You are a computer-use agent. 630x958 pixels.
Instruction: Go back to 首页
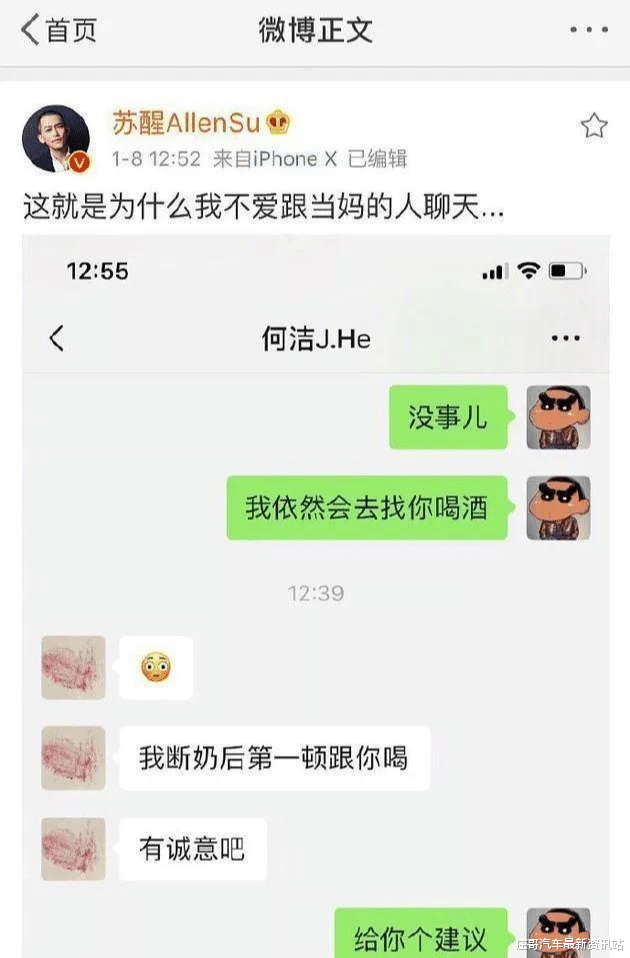pos(58,30)
